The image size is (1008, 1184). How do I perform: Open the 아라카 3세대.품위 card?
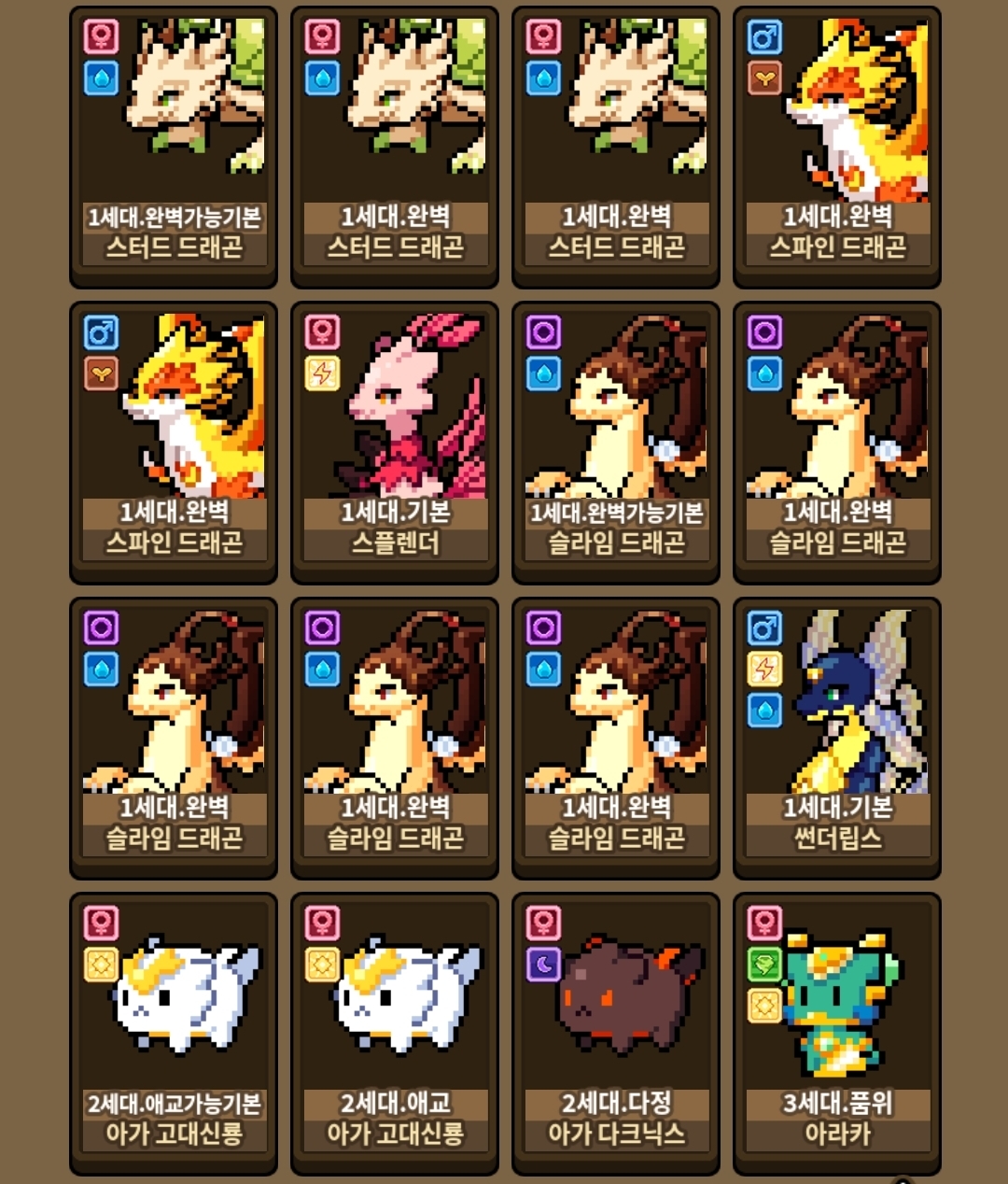837,1033
